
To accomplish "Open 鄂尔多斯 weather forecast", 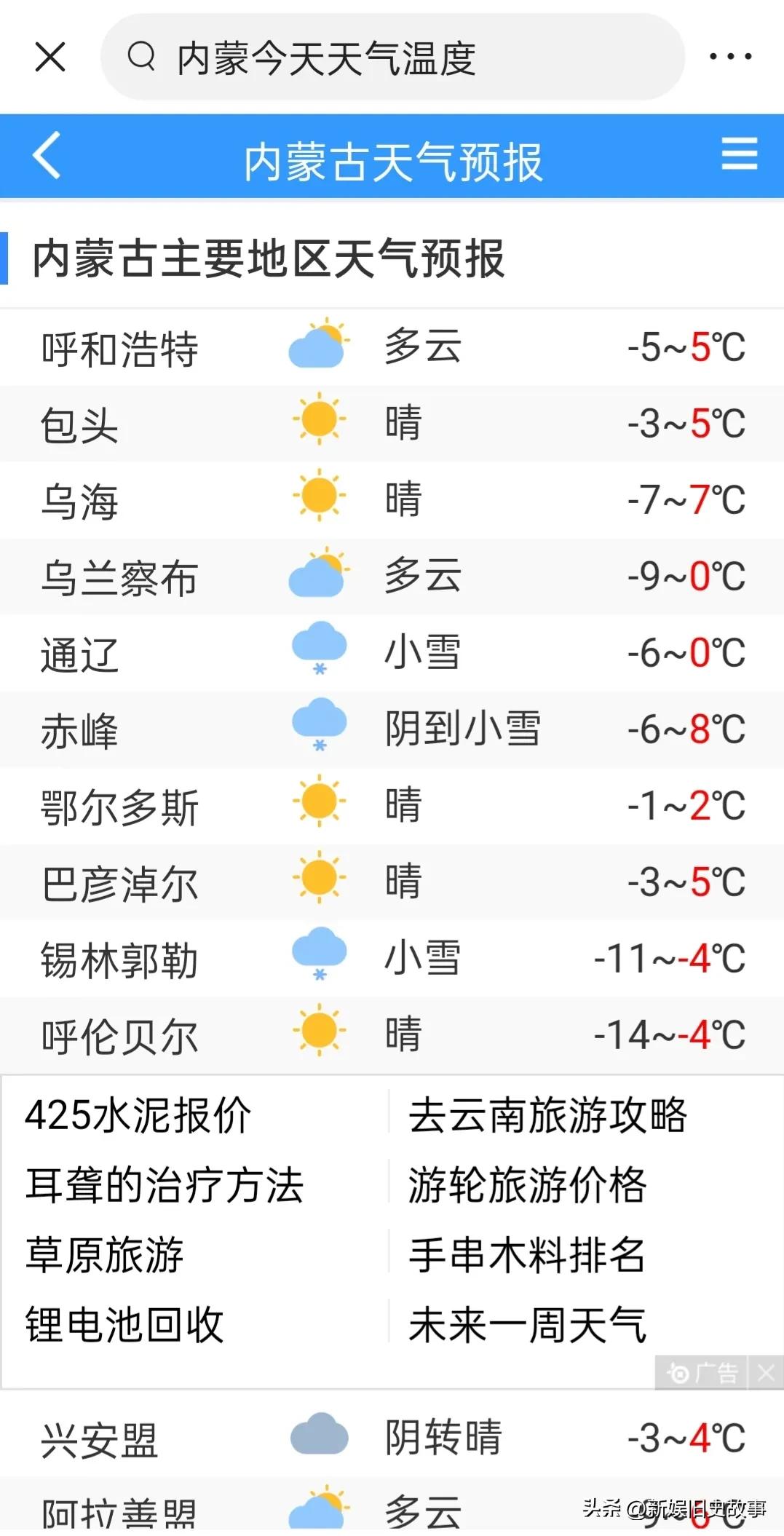I will point(392,806).
